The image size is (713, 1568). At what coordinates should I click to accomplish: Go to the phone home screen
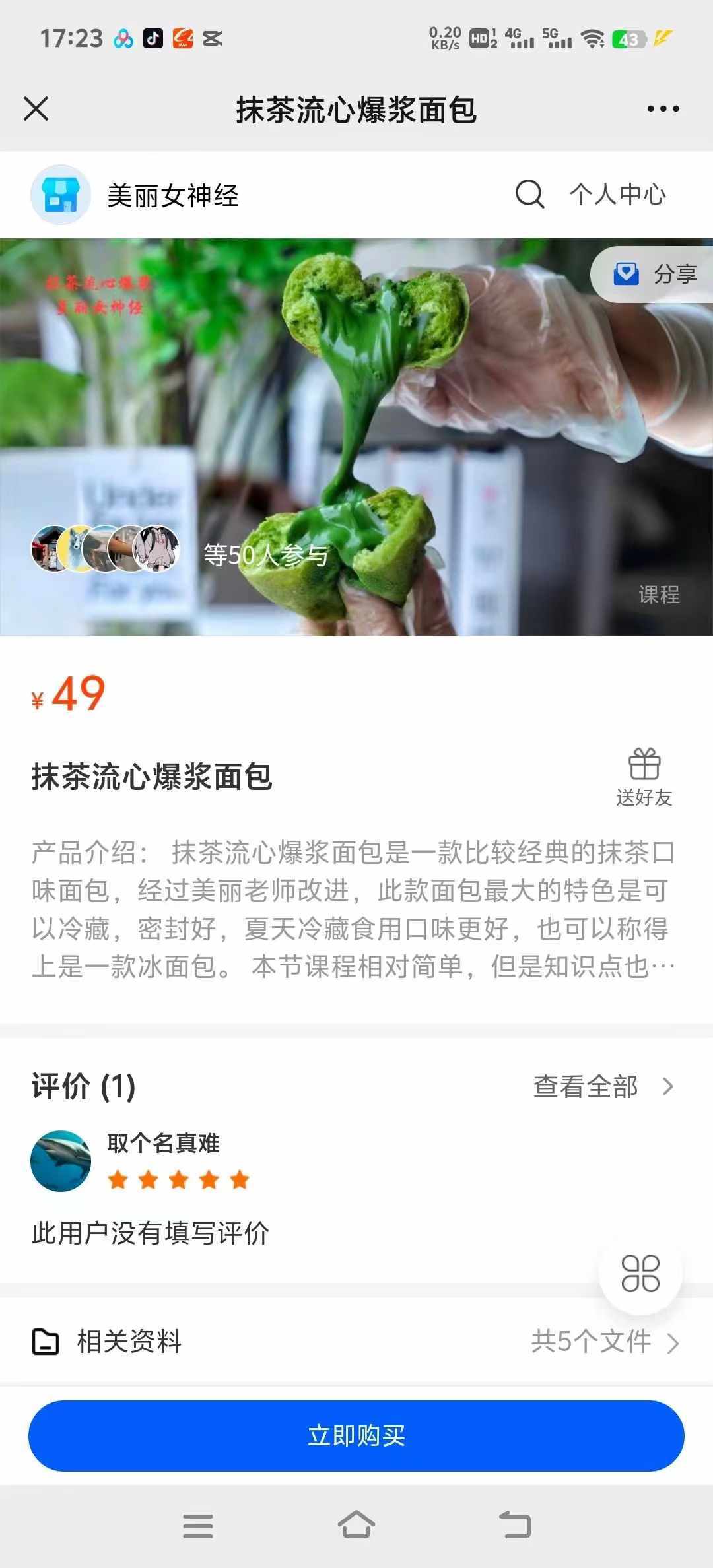click(x=356, y=1526)
